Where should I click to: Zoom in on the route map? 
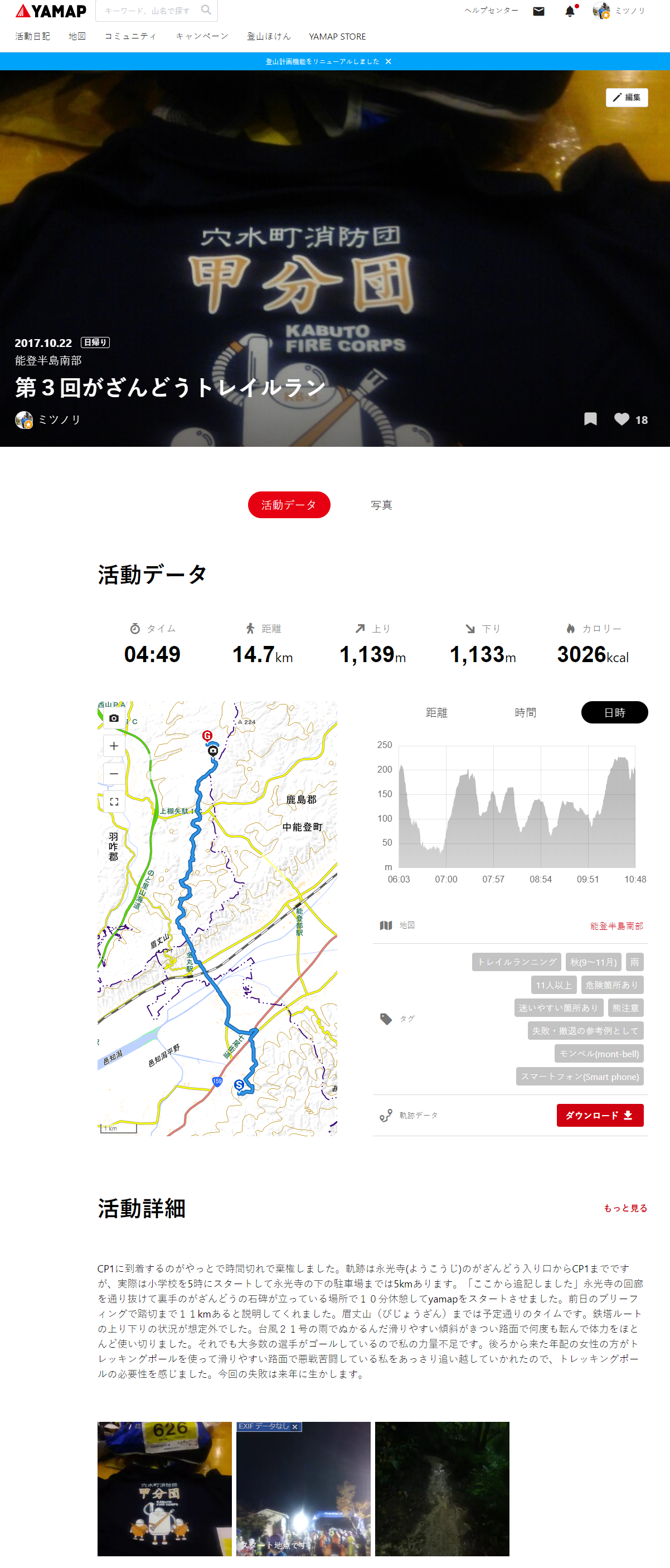pyautogui.click(x=114, y=746)
